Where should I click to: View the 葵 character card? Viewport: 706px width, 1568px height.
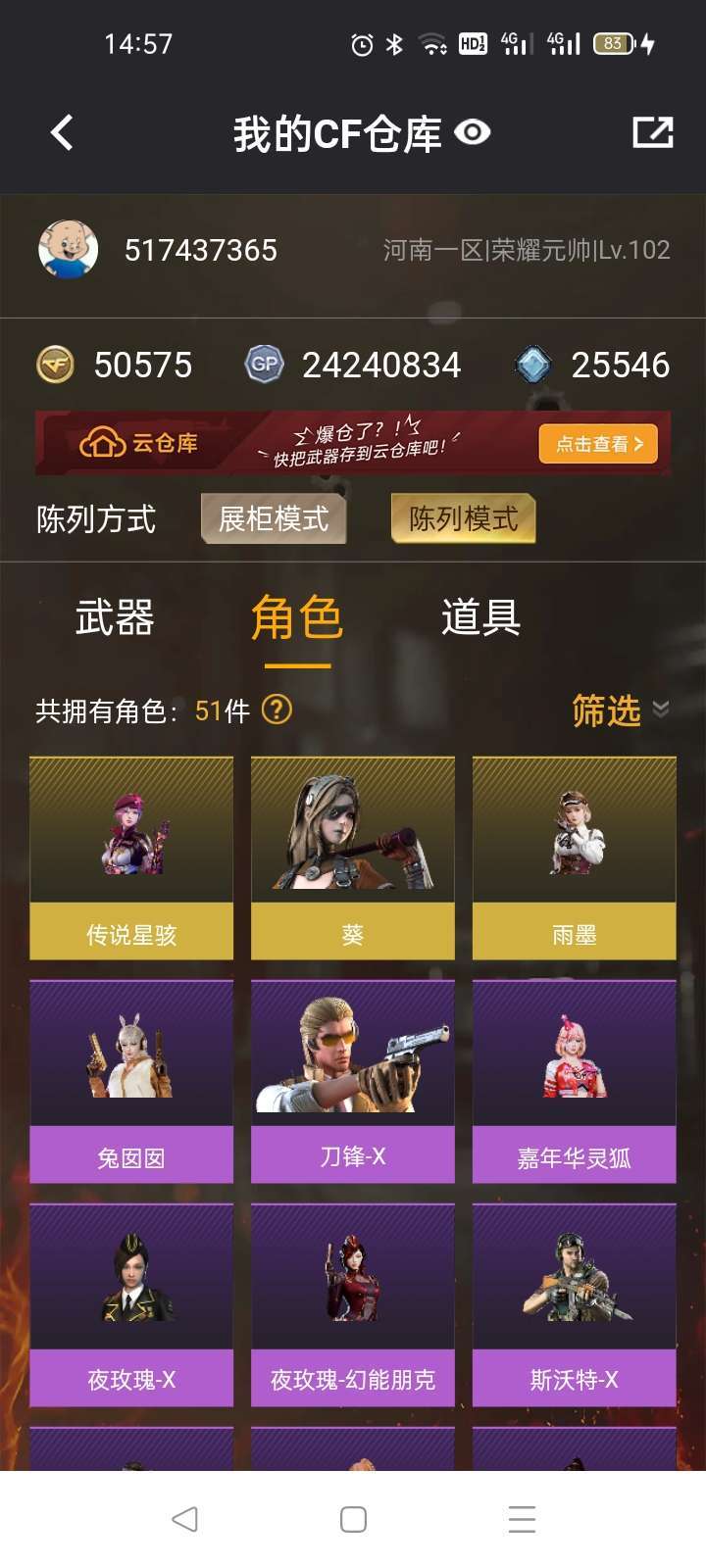tap(353, 857)
